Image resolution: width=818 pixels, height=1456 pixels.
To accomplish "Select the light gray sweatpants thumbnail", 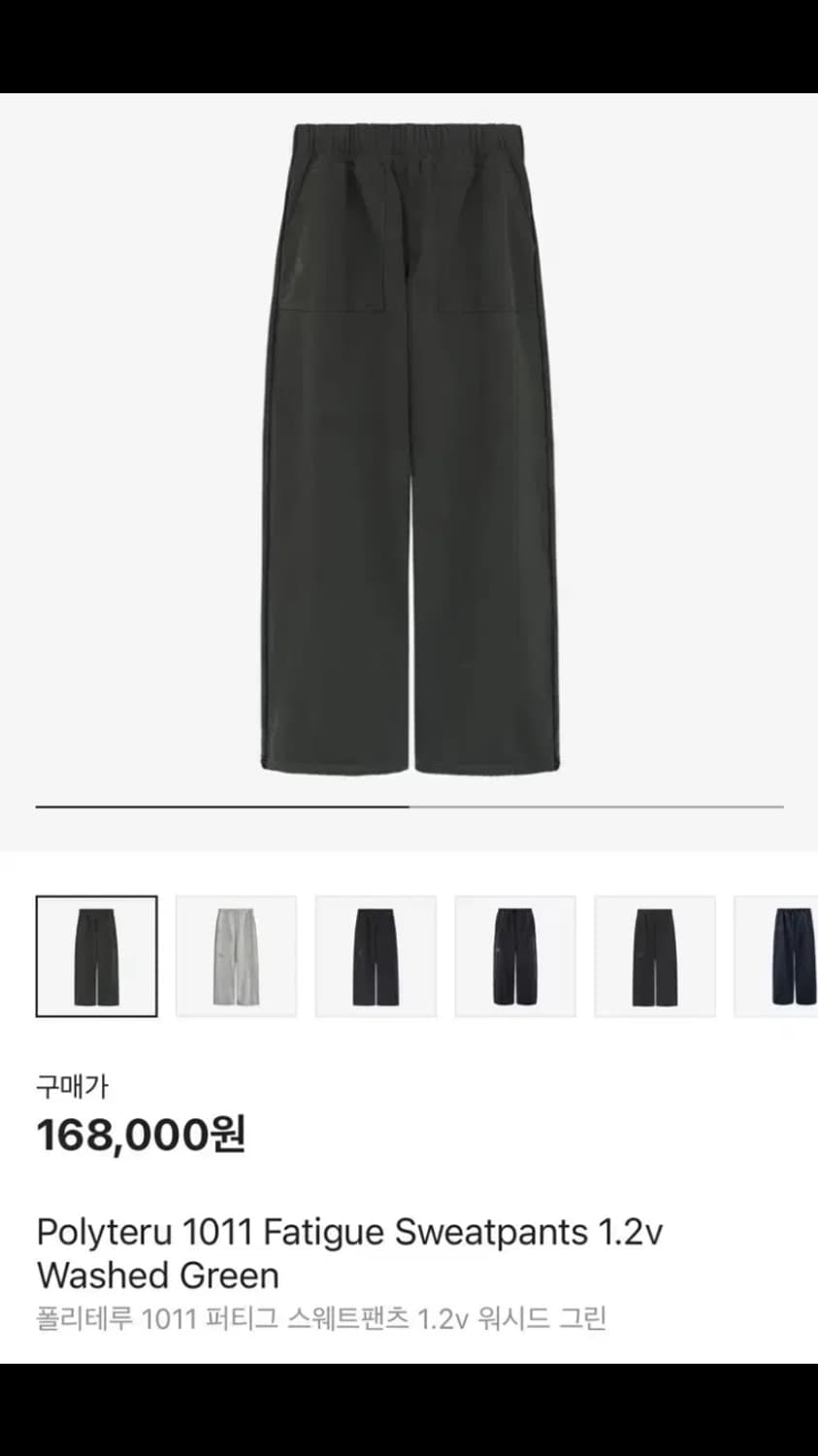I will point(236,956).
